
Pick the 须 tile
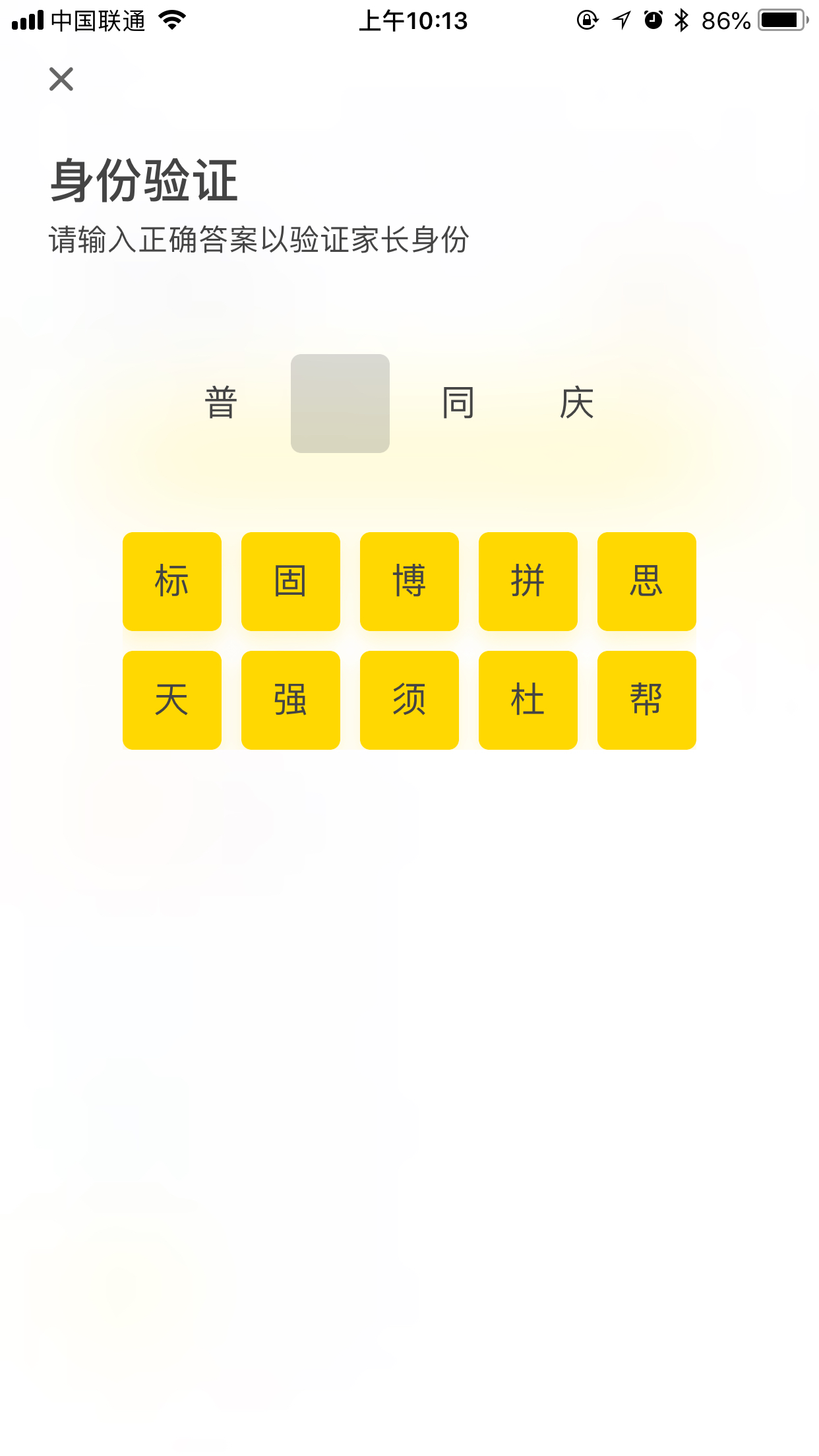409,700
